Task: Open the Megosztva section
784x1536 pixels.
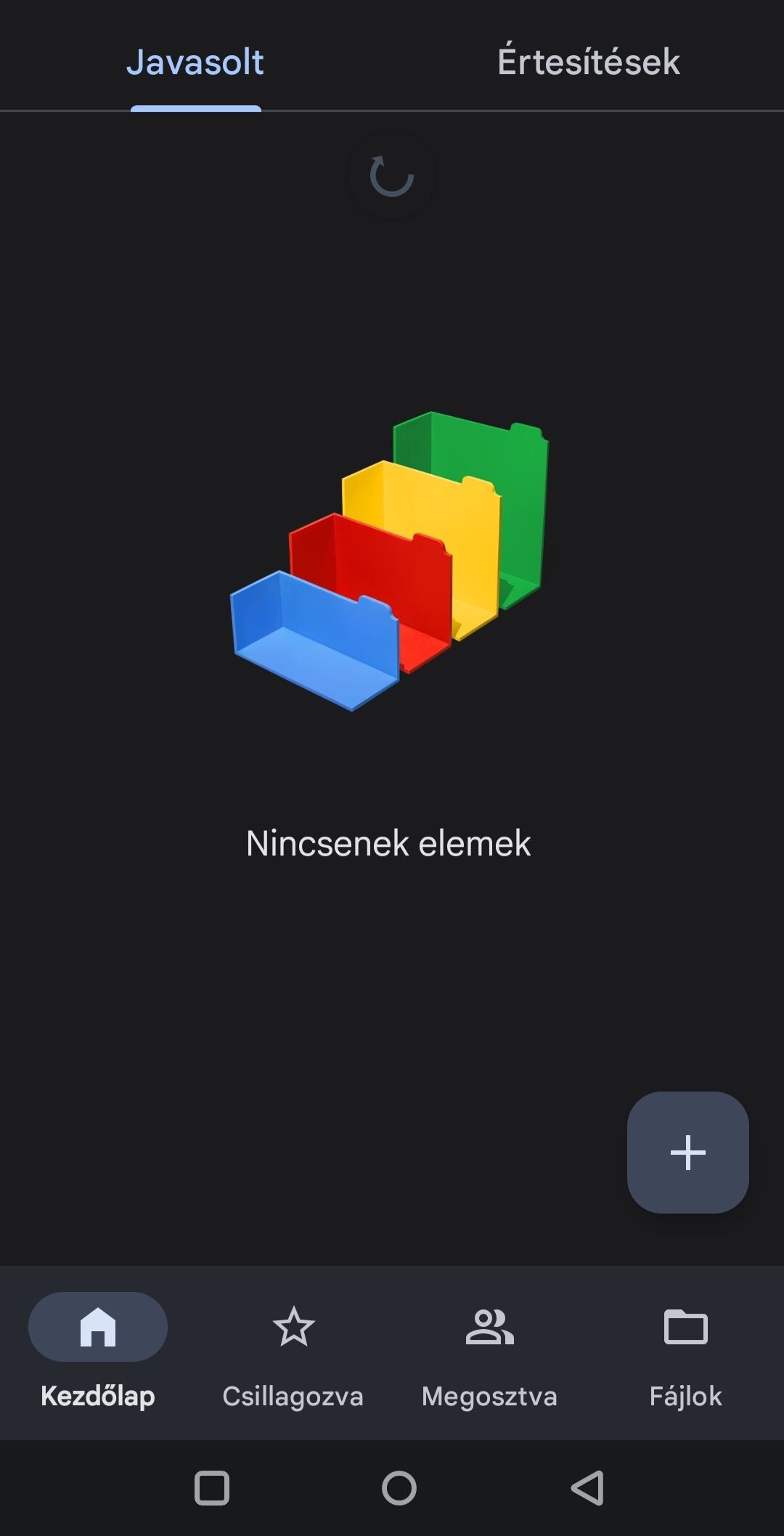Action: coord(489,1351)
